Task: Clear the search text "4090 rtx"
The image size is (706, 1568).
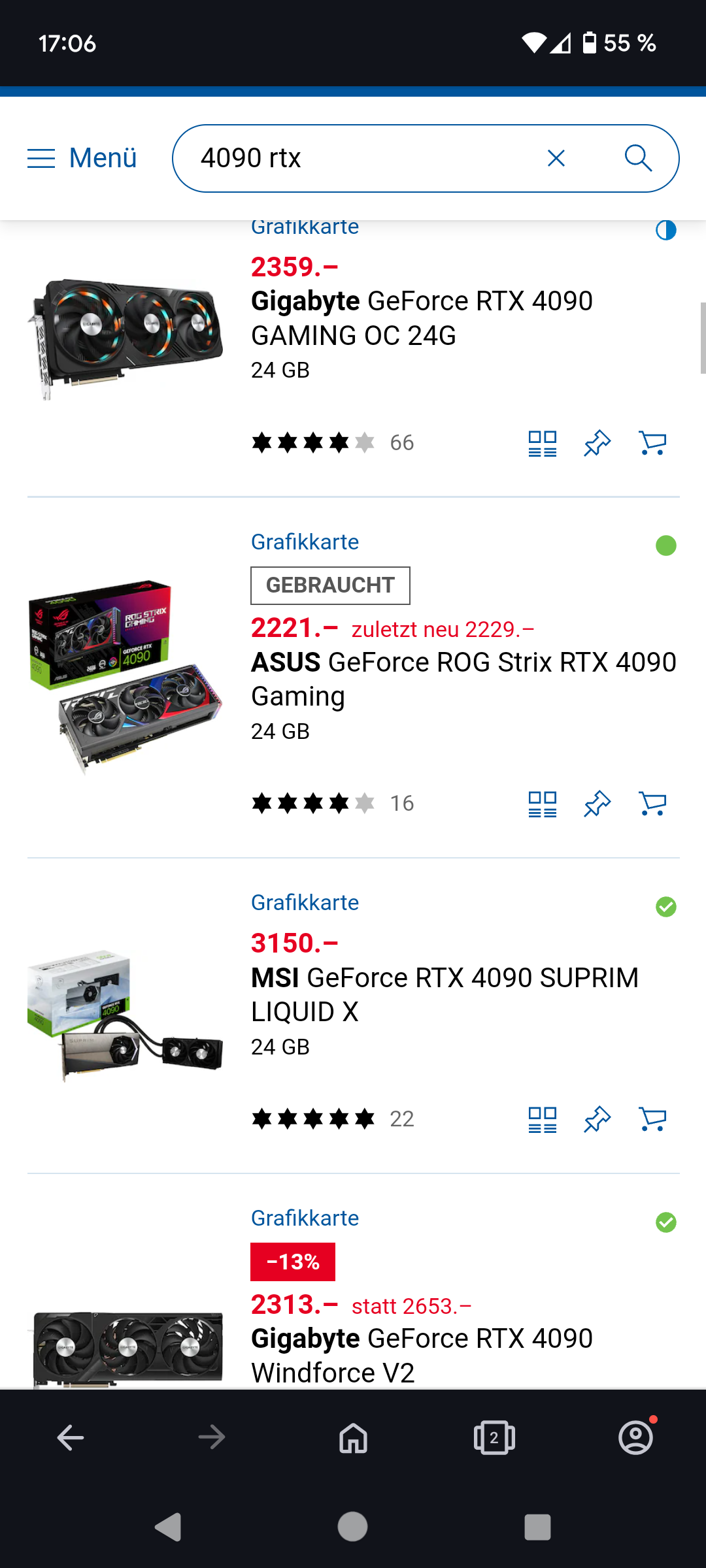Action: 556,158
